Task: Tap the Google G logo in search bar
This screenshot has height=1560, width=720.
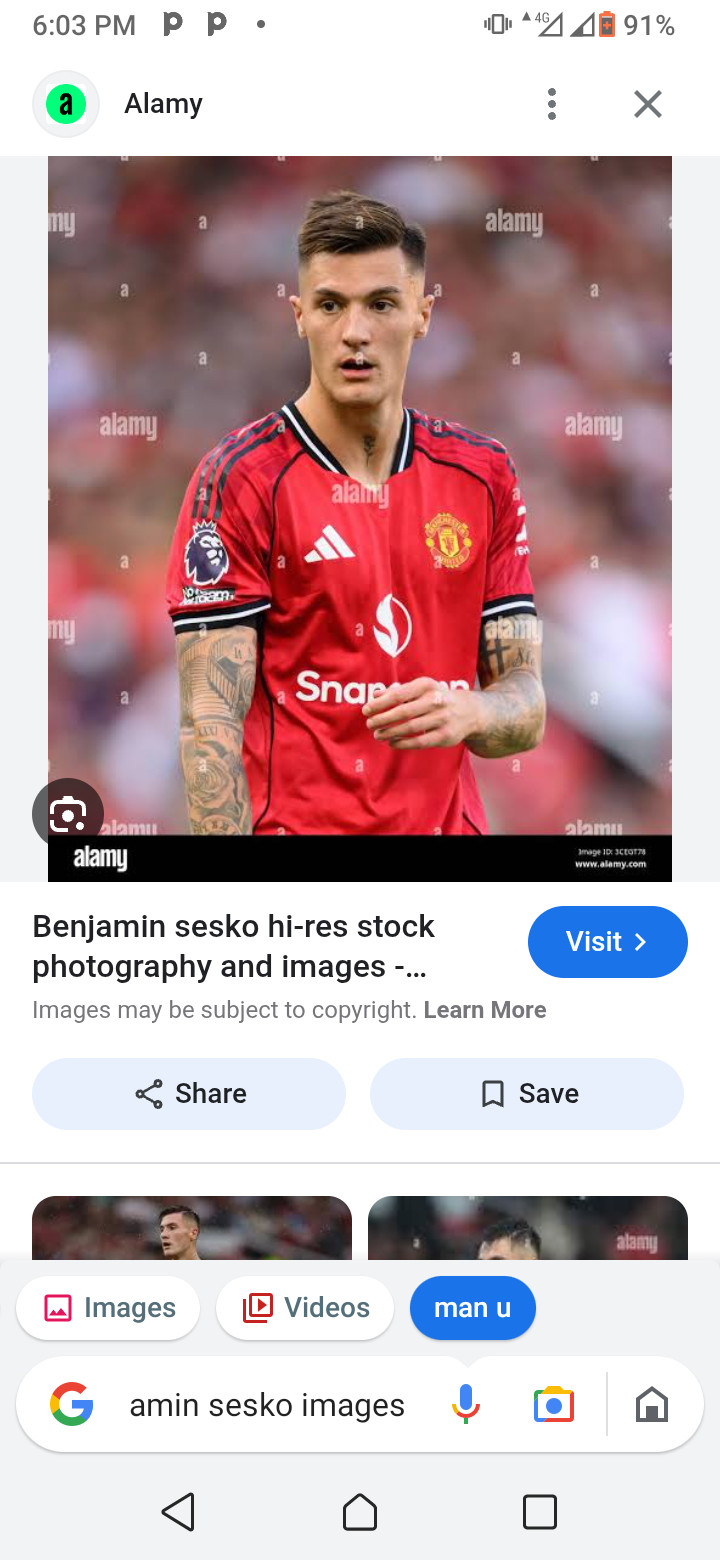Action: coord(70,1404)
